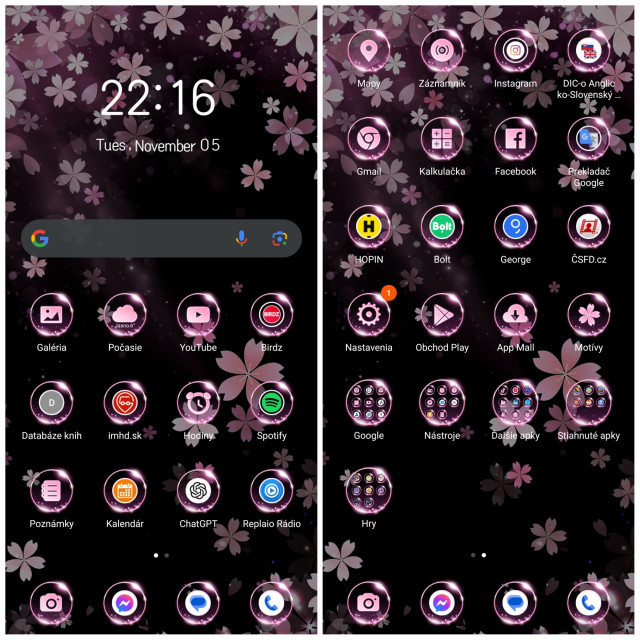Launch the Počasie weather app
The height and width of the screenshot is (640, 640).
[125, 315]
